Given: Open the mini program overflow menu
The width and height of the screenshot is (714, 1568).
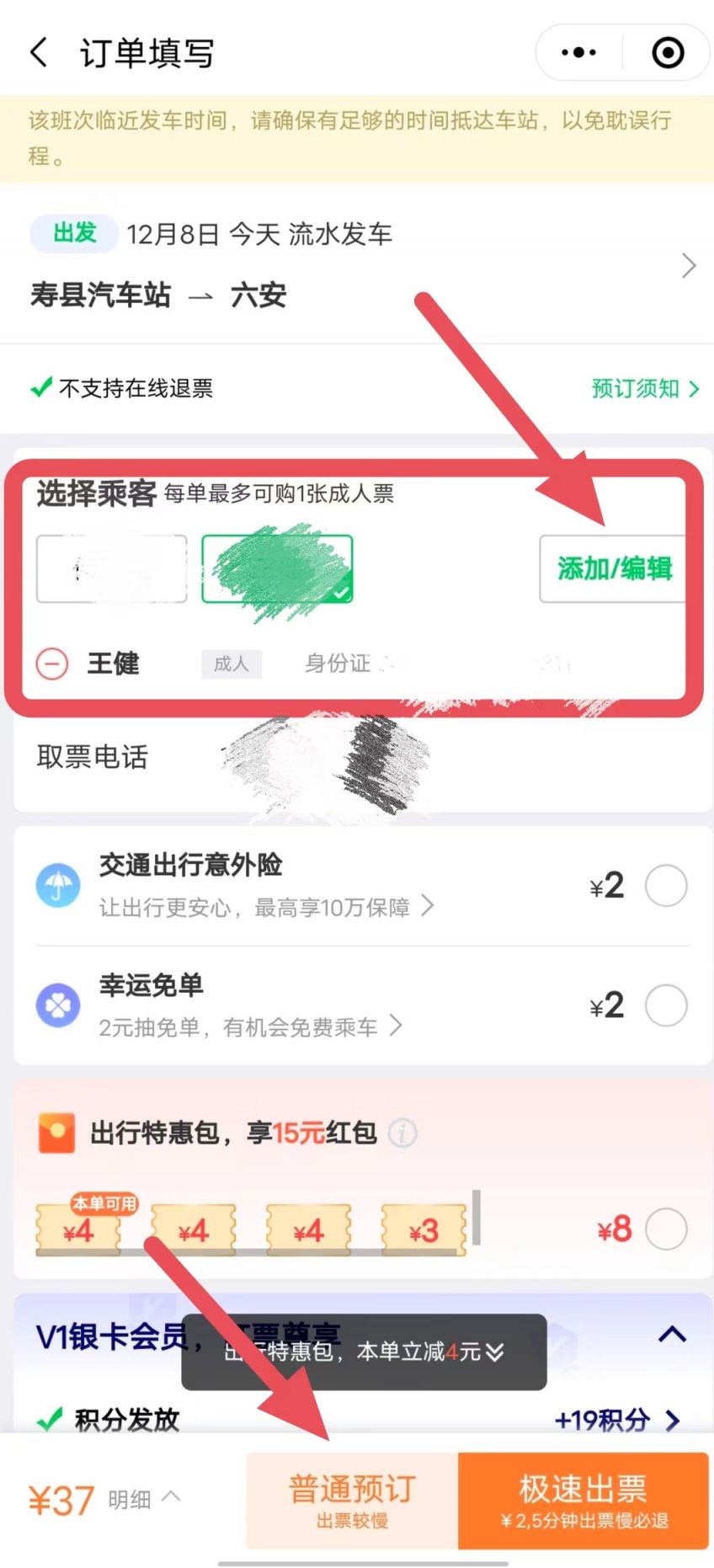Looking at the screenshot, I should tap(578, 52).
